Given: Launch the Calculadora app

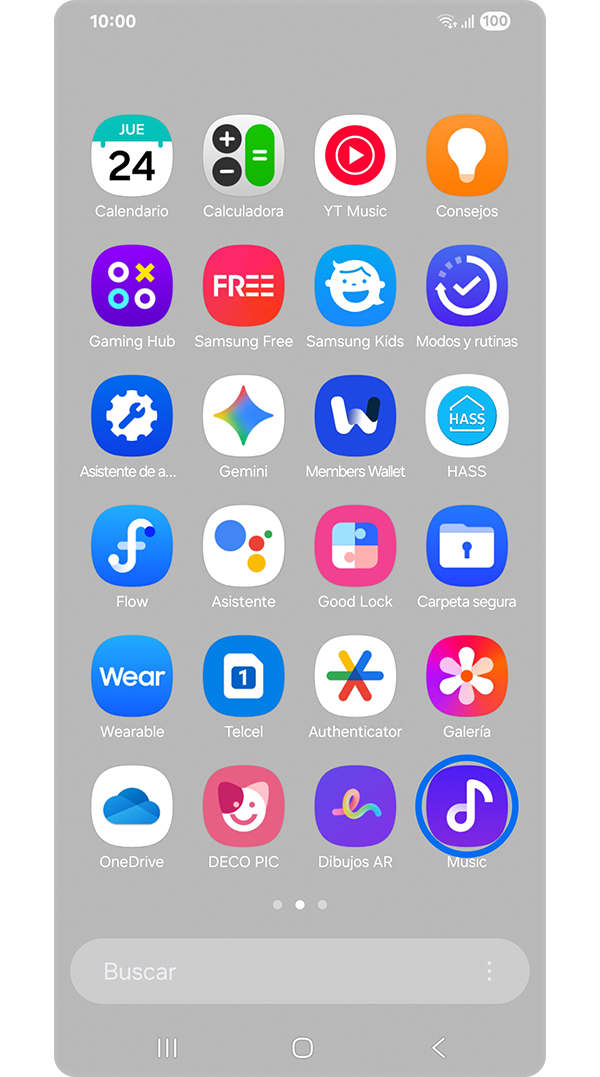Looking at the screenshot, I should point(244,156).
